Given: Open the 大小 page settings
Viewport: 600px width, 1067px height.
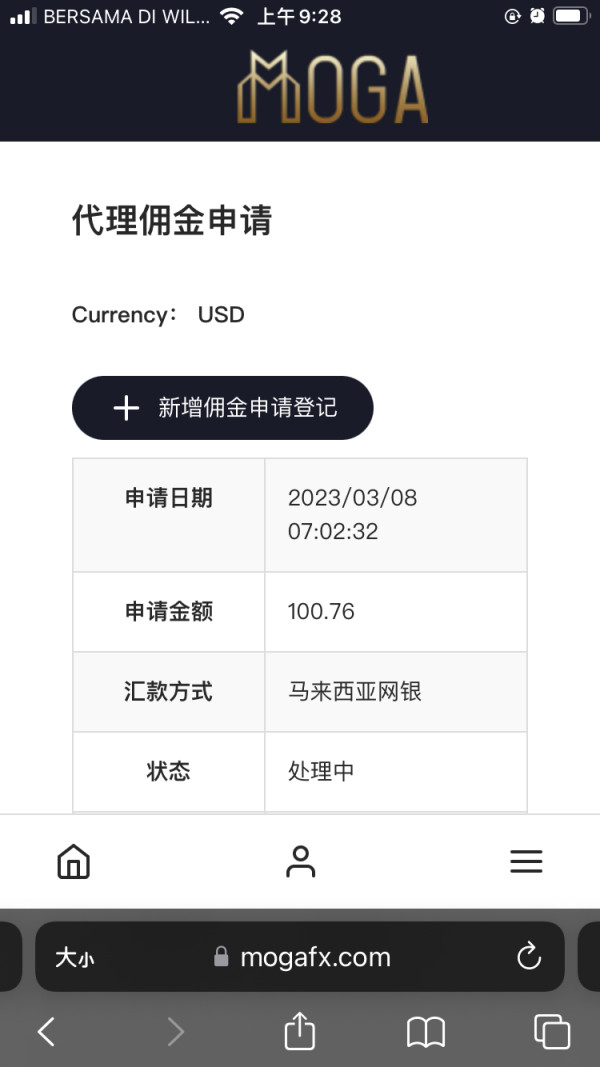Looking at the screenshot, I should tap(75, 958).
